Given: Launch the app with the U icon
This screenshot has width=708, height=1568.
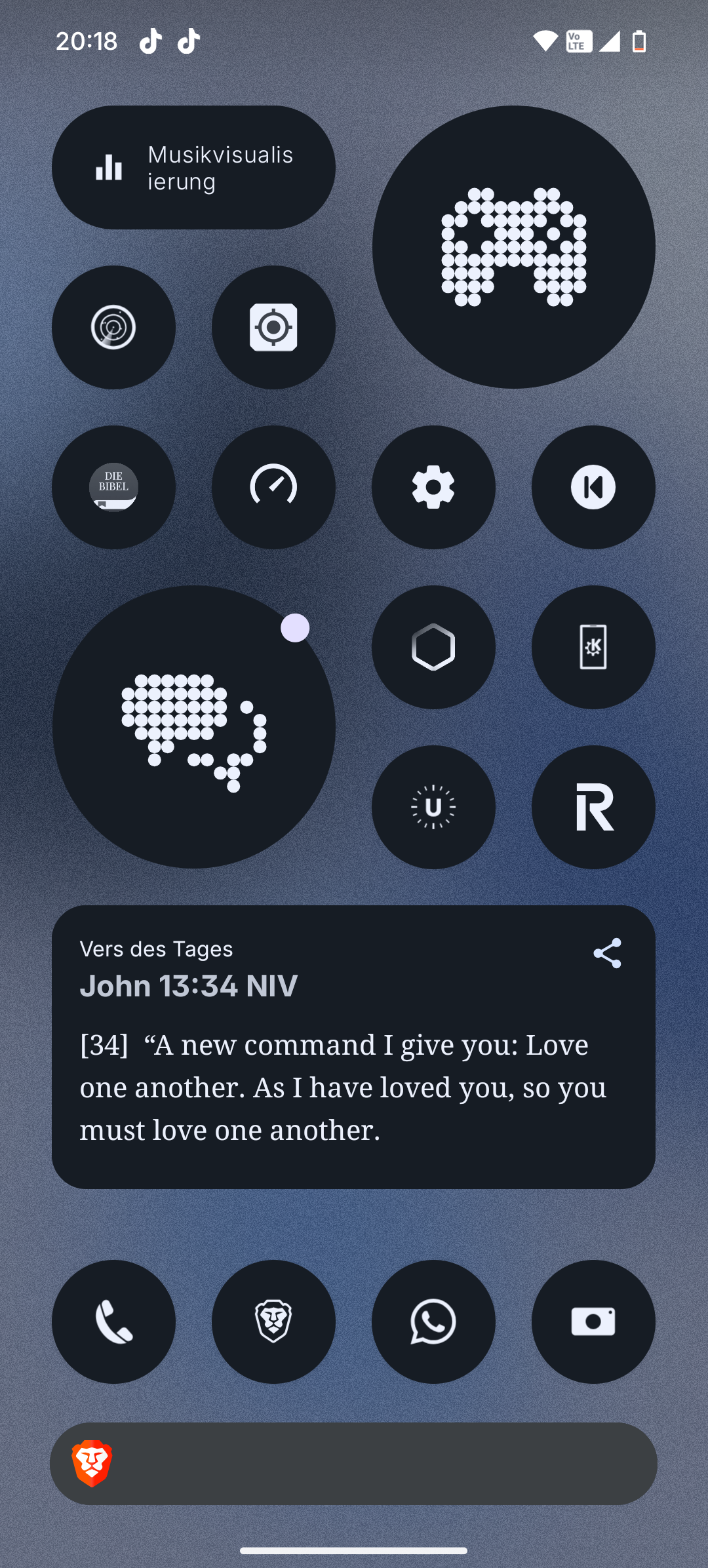Looking at the screenshot, I should click(x=433, y=807).
